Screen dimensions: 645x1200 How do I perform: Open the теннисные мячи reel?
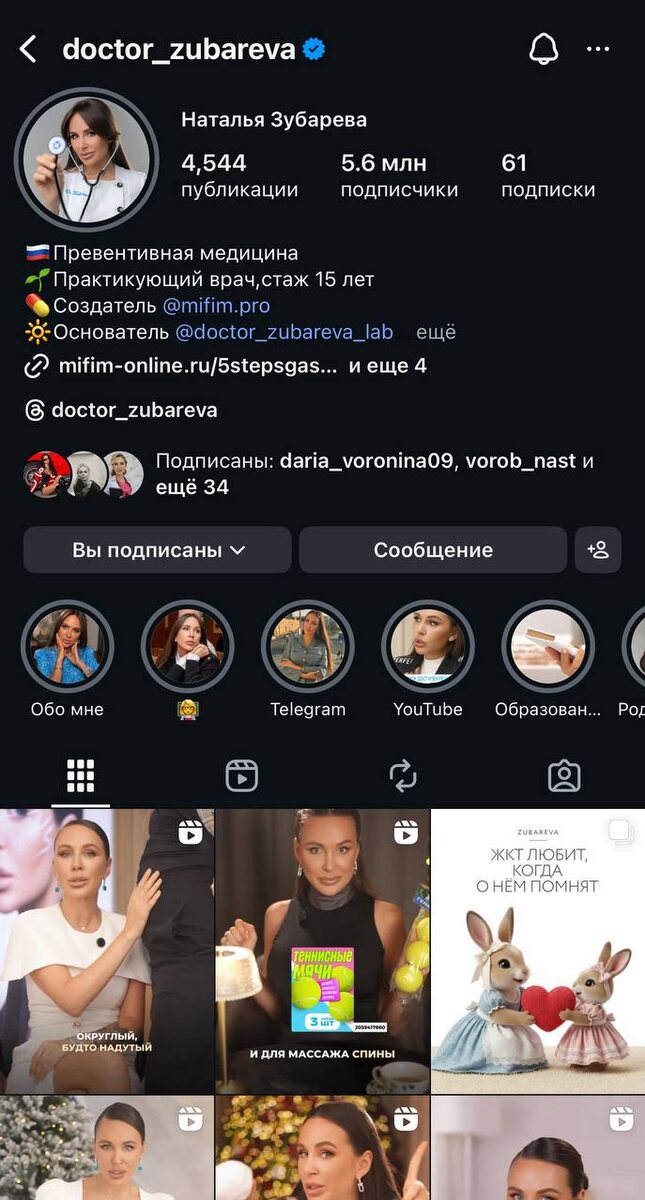pos(323,951)
